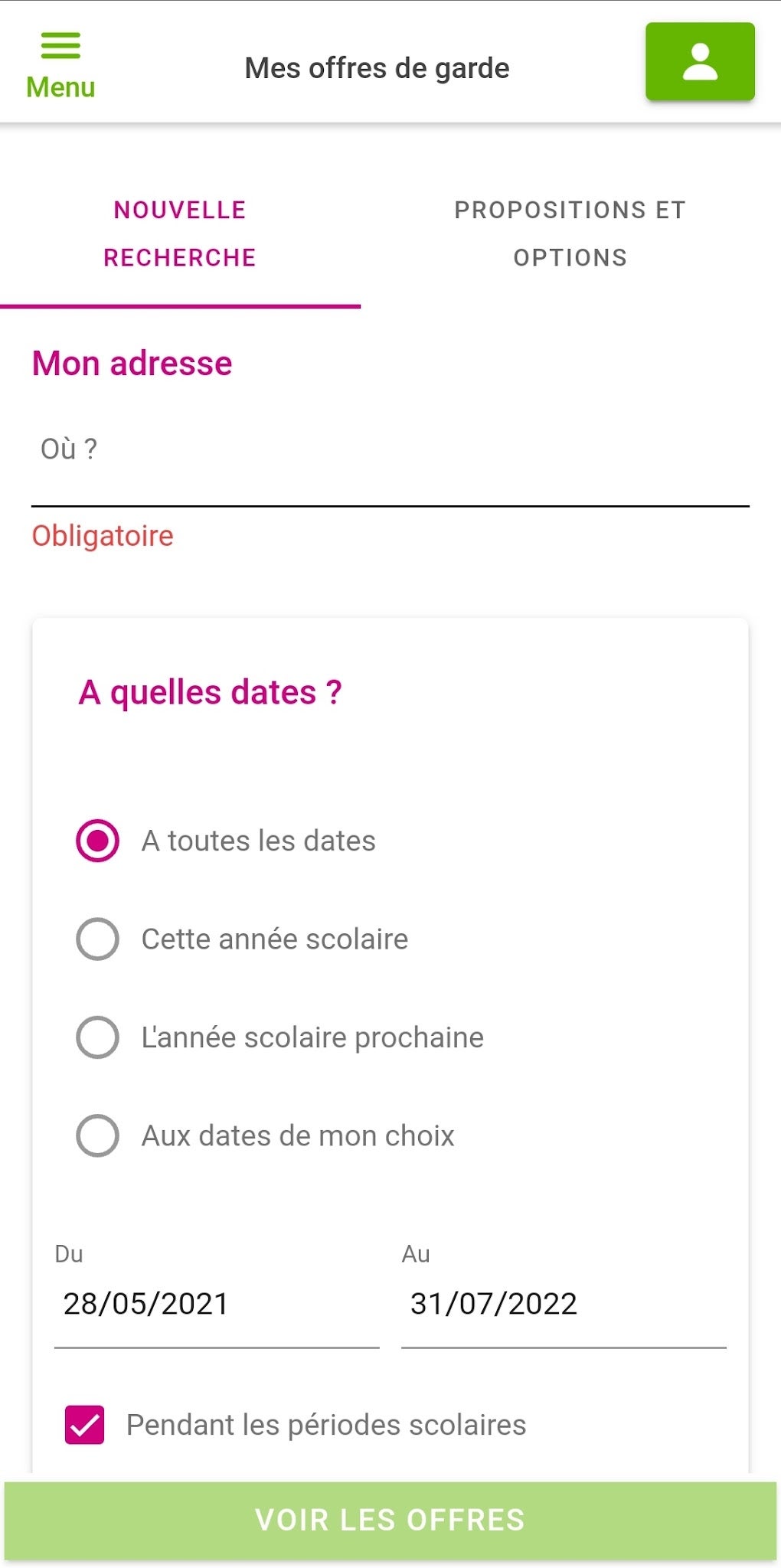Tap the 'Mes offres de garde' header
Screen dimensions: 781x1568
(x=376, y=67)
